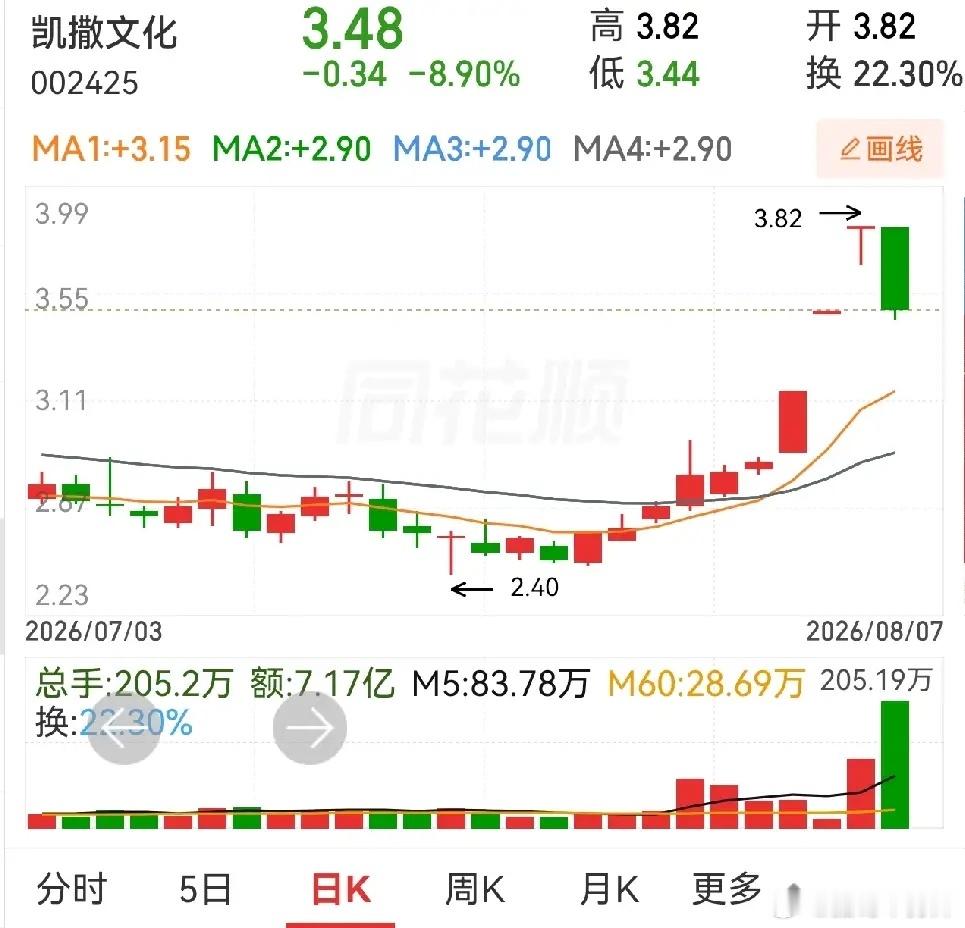The image size is (965, 928).
Task: Select the 日K tab
Action: point(341,889)
